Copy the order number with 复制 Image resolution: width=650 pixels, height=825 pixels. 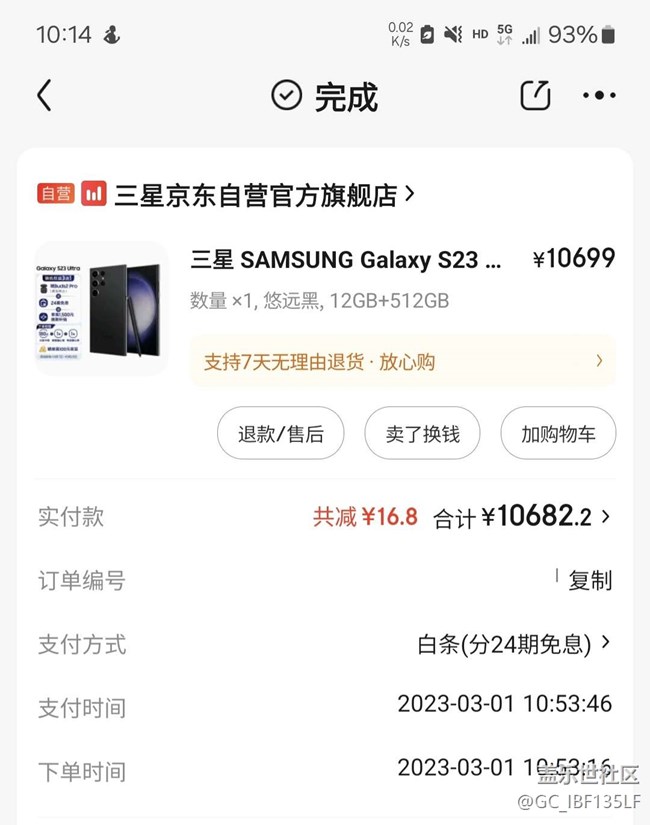click(590, 580)
